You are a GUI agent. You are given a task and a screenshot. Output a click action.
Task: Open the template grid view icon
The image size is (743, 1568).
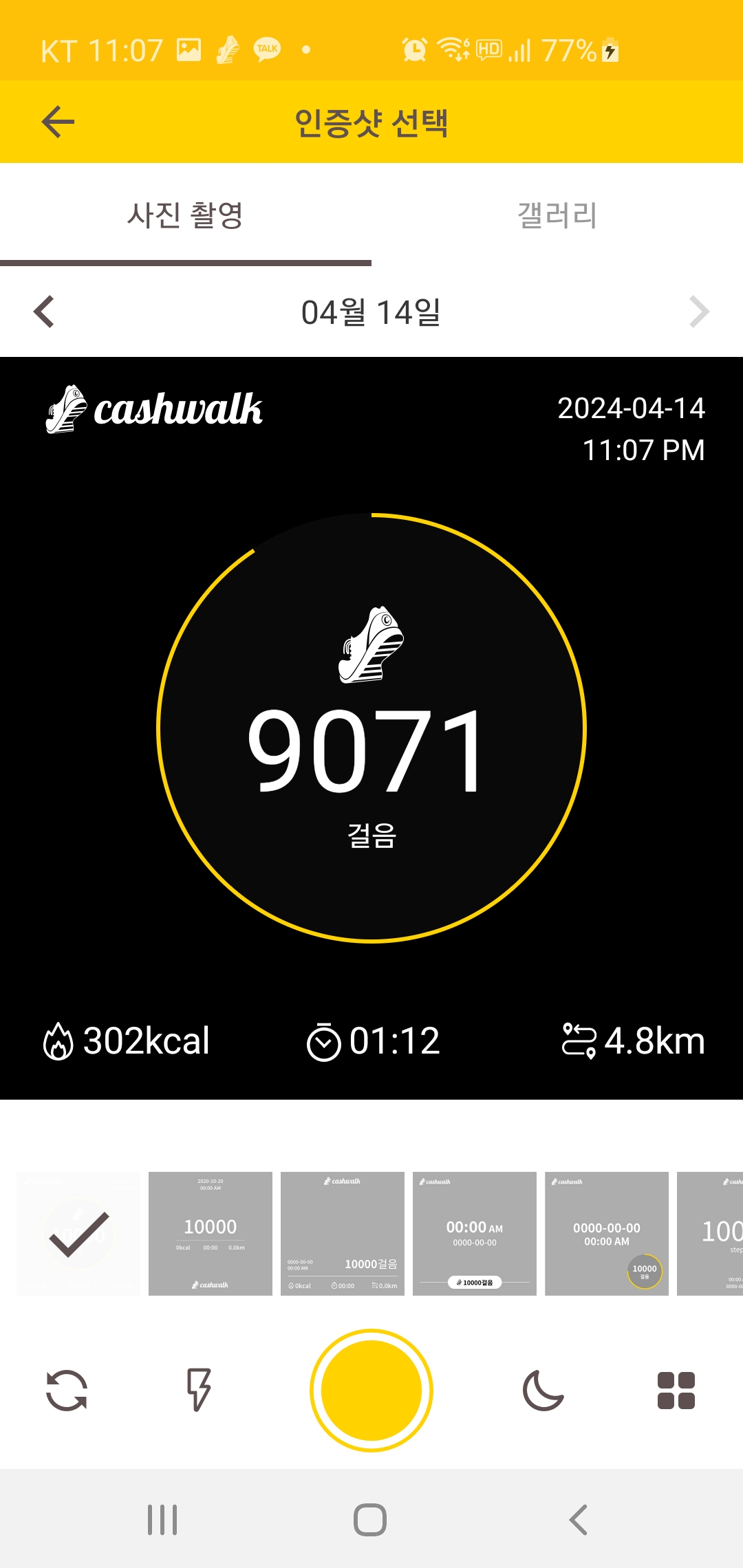[676, 1391]
